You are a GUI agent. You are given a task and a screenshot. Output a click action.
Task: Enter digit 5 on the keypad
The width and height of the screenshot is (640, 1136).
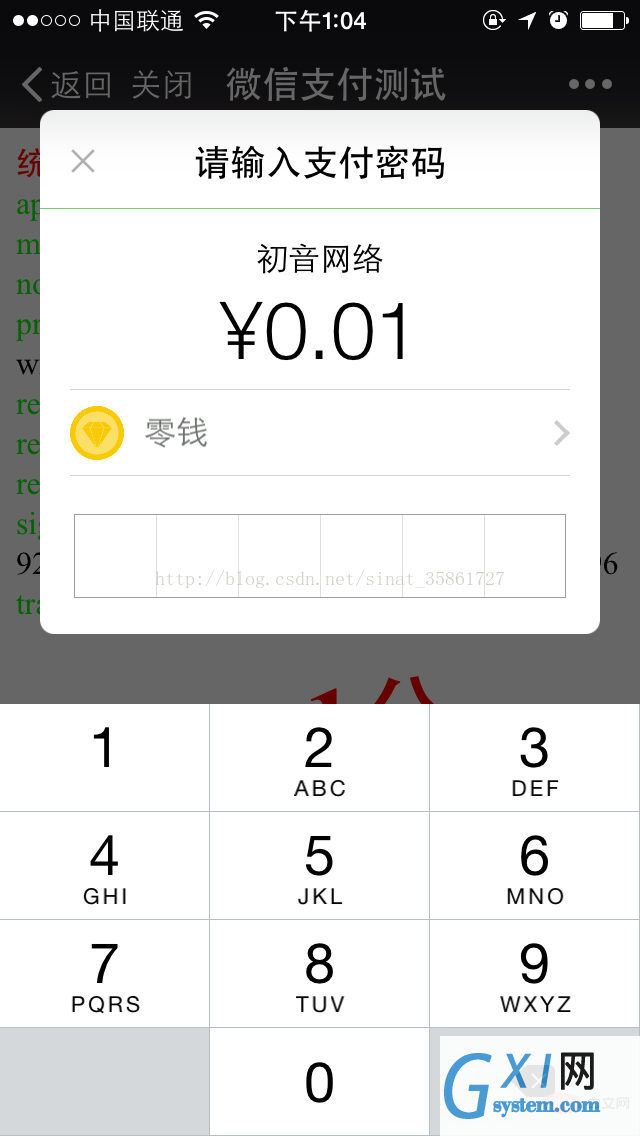320,866
